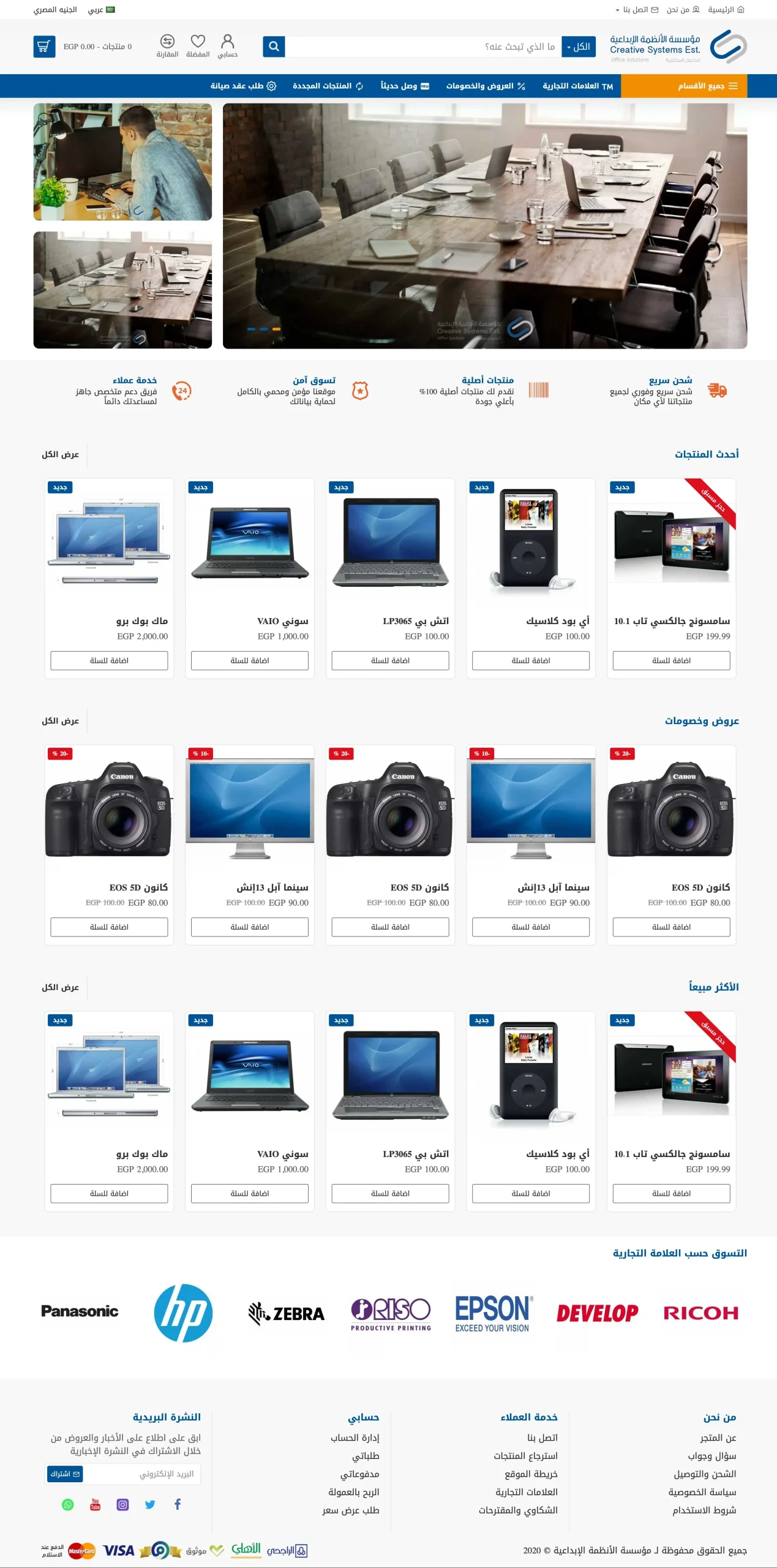Focus the ما الذي تبحث عنه search field
The width and height of the screenshot is (777, 1568).
pyautogui.click(x=424, y=47)
